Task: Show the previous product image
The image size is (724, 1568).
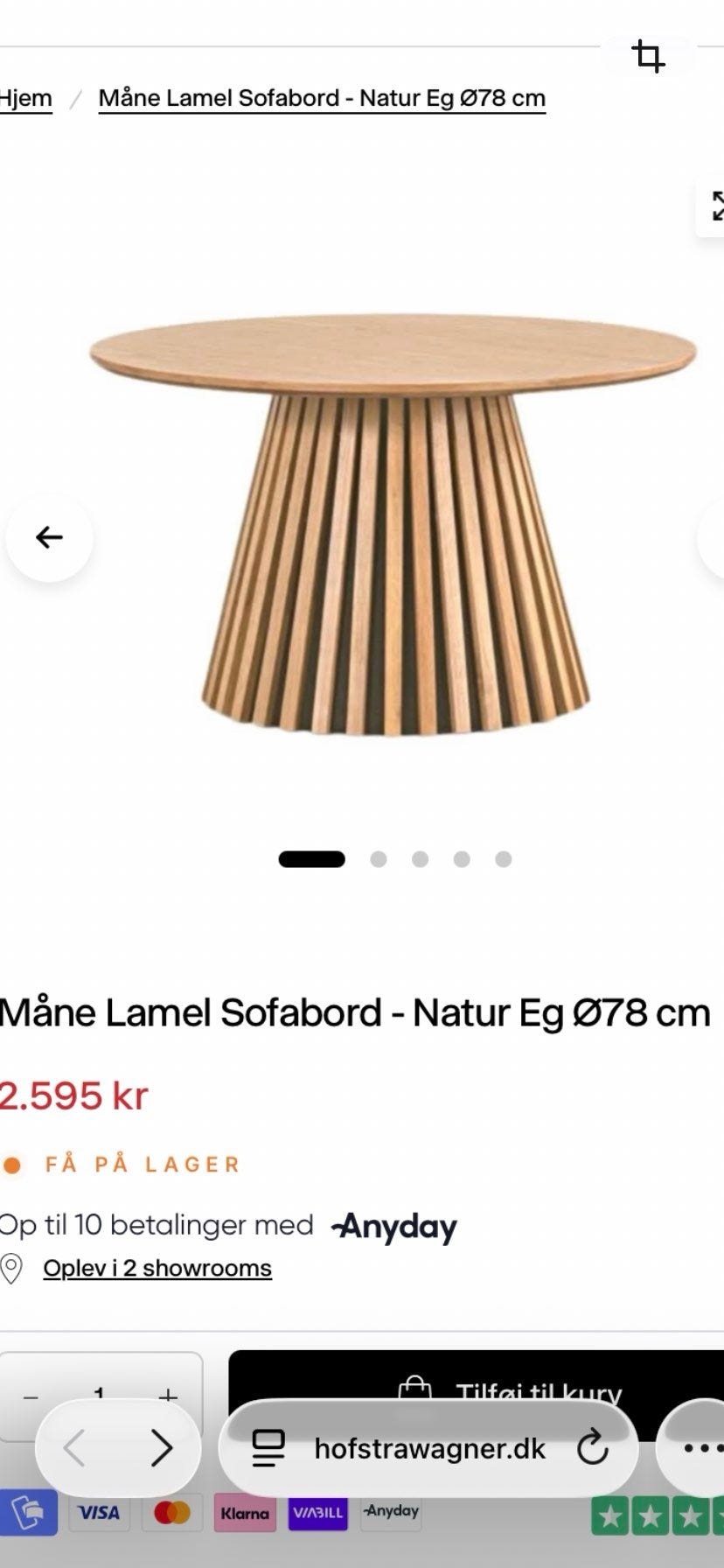Action: (x=49, y=537)
